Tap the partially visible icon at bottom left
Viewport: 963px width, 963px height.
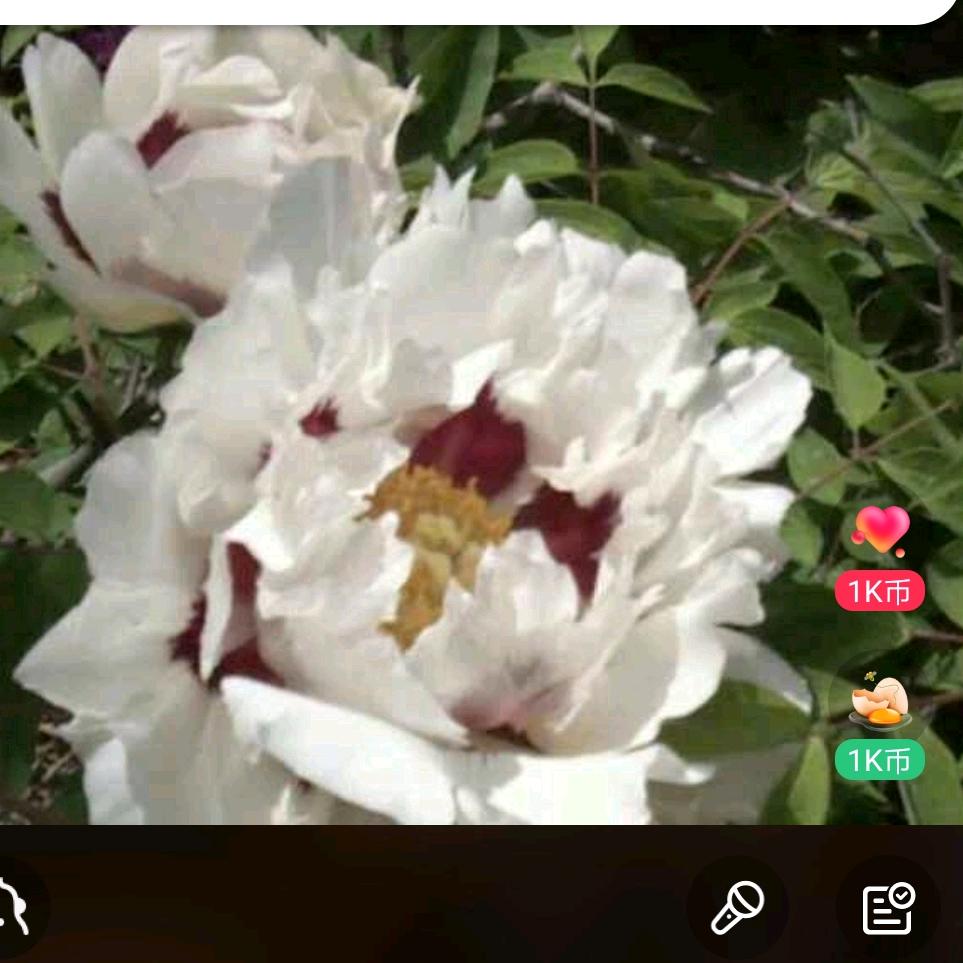pos(14,908)
